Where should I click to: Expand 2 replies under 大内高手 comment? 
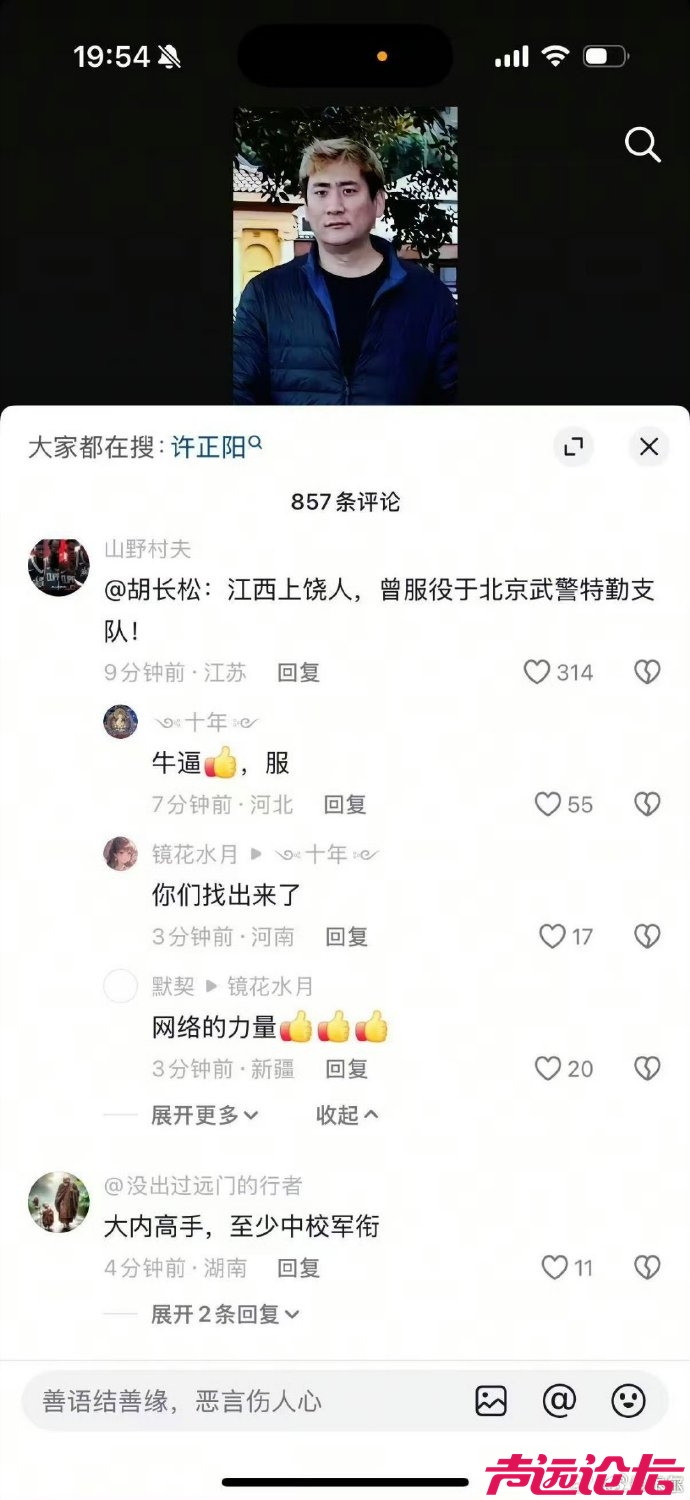pyautogui.click(x=225, y=1314)
